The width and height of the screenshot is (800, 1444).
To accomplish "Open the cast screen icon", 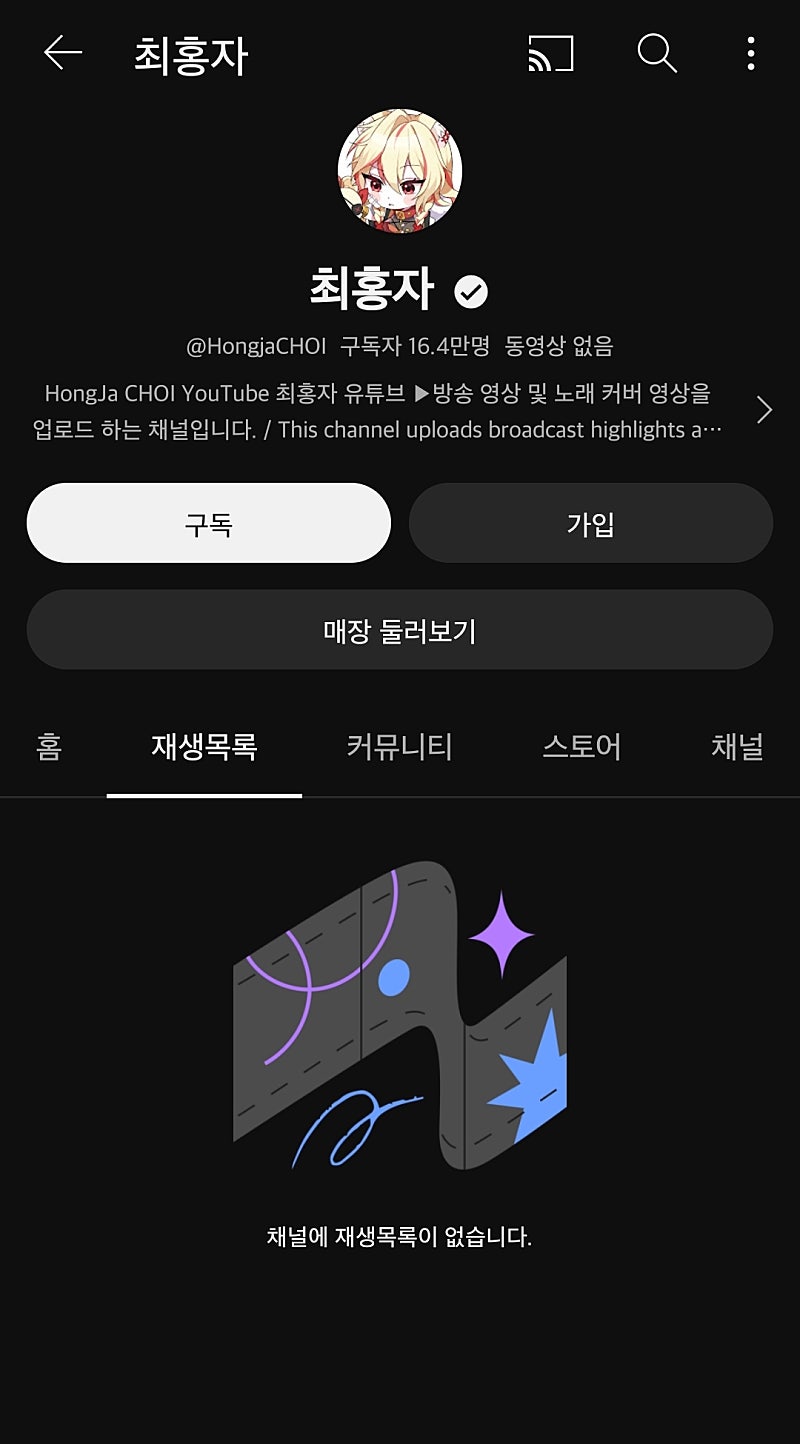I will click(x=551, y=53).
